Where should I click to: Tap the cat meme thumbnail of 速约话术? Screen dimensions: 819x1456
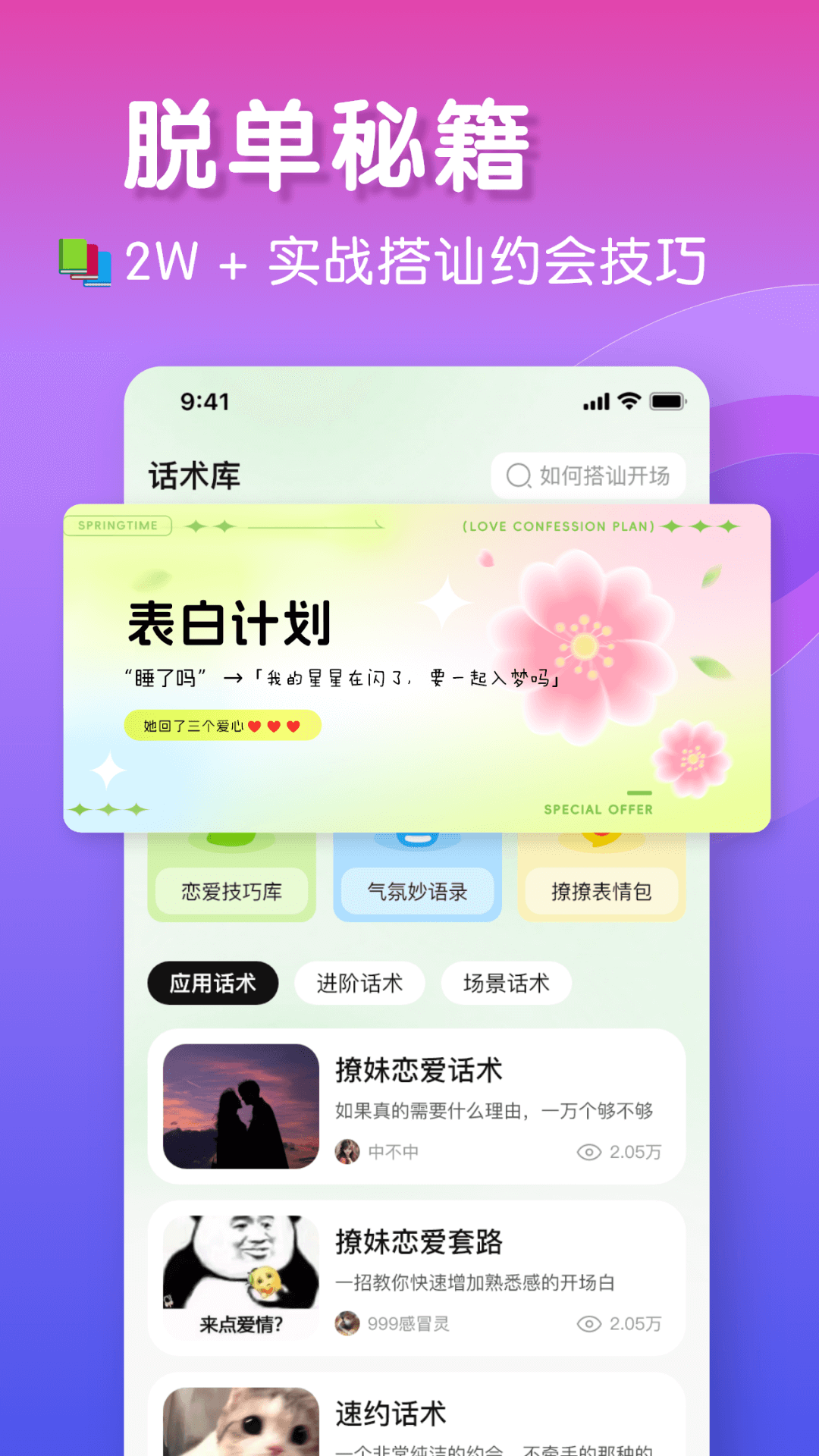click(x=240, y=1426)
